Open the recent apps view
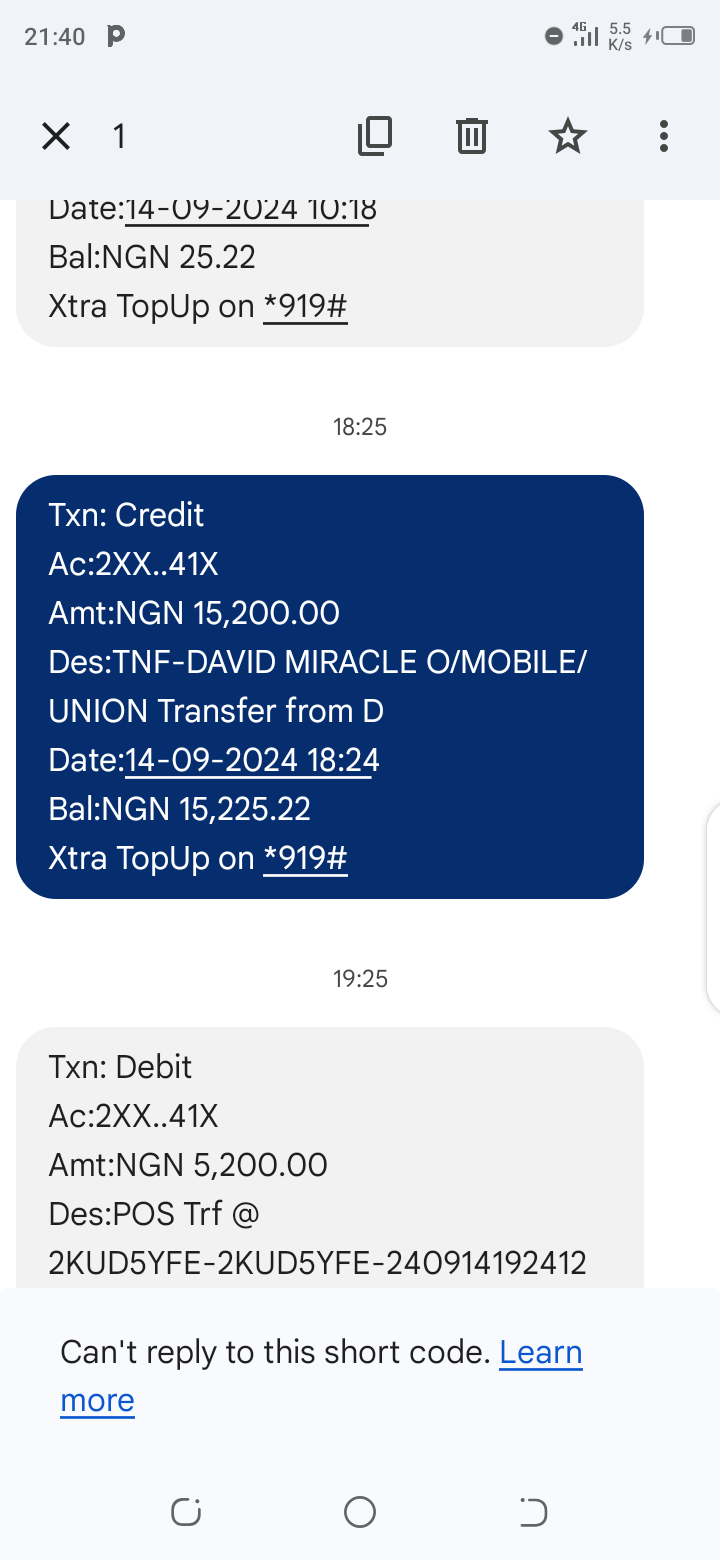 (187, 1512)
